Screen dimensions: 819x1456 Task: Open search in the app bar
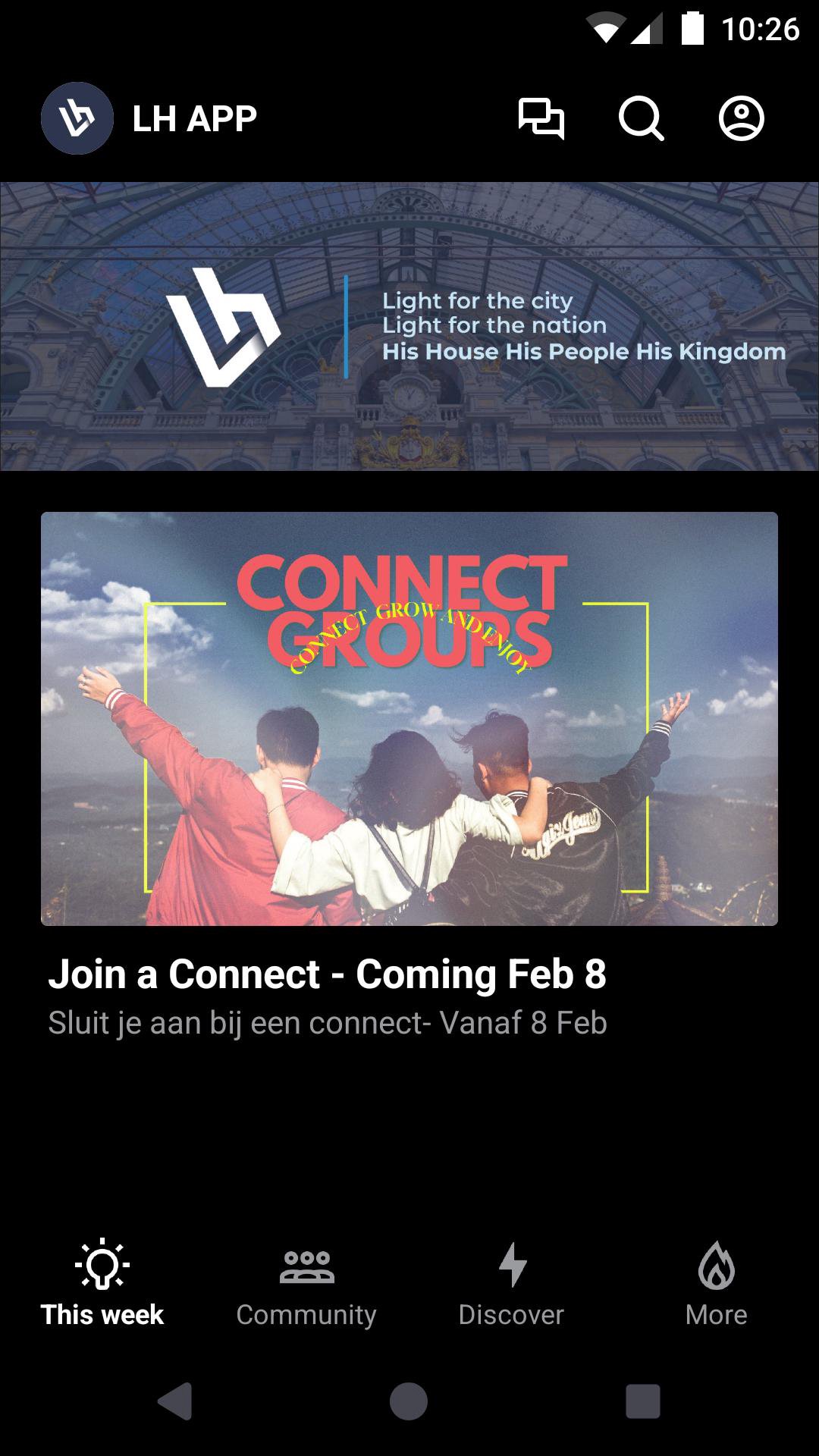641,118
